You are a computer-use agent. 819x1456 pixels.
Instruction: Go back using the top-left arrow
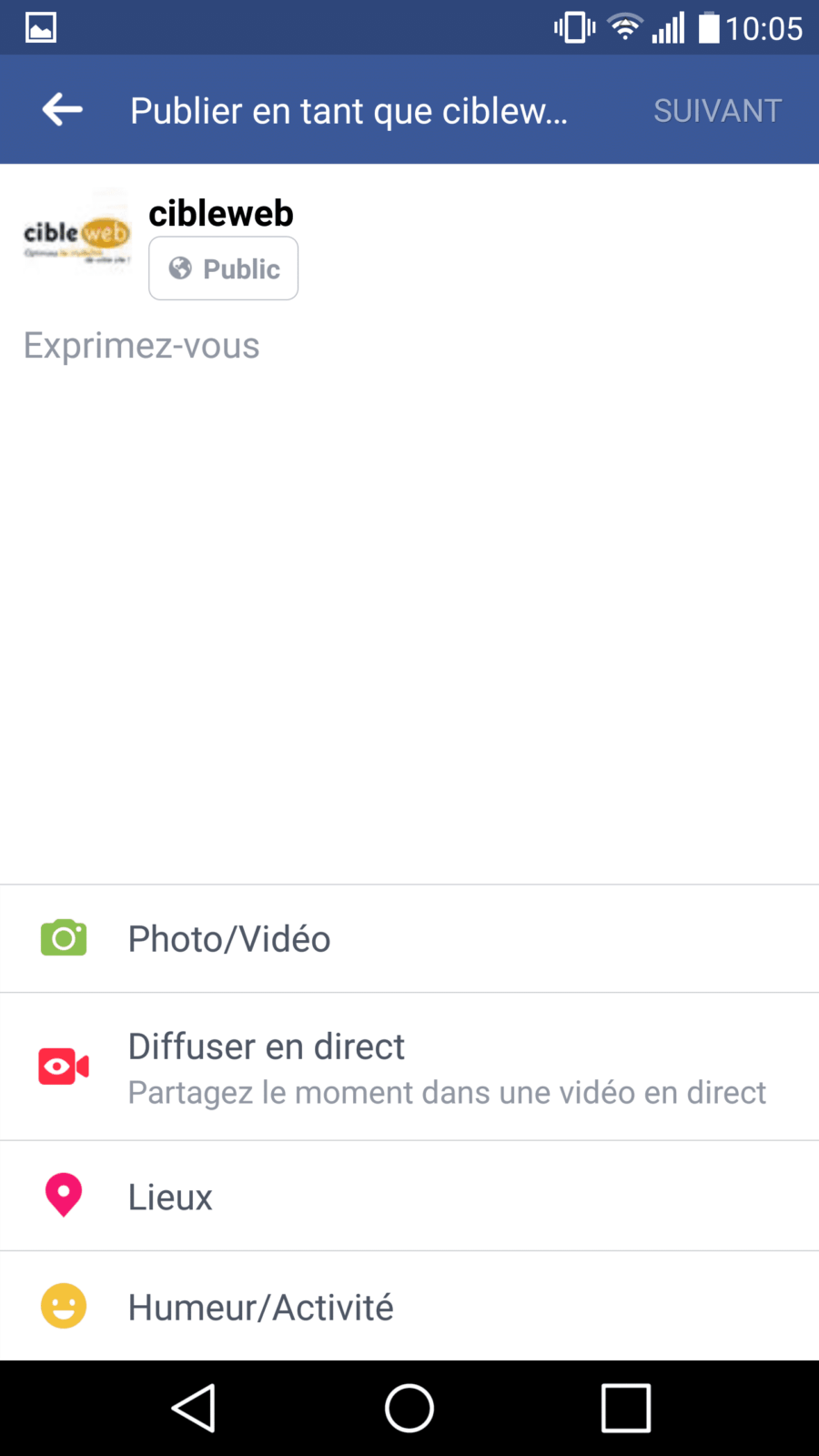click(62, 110)
